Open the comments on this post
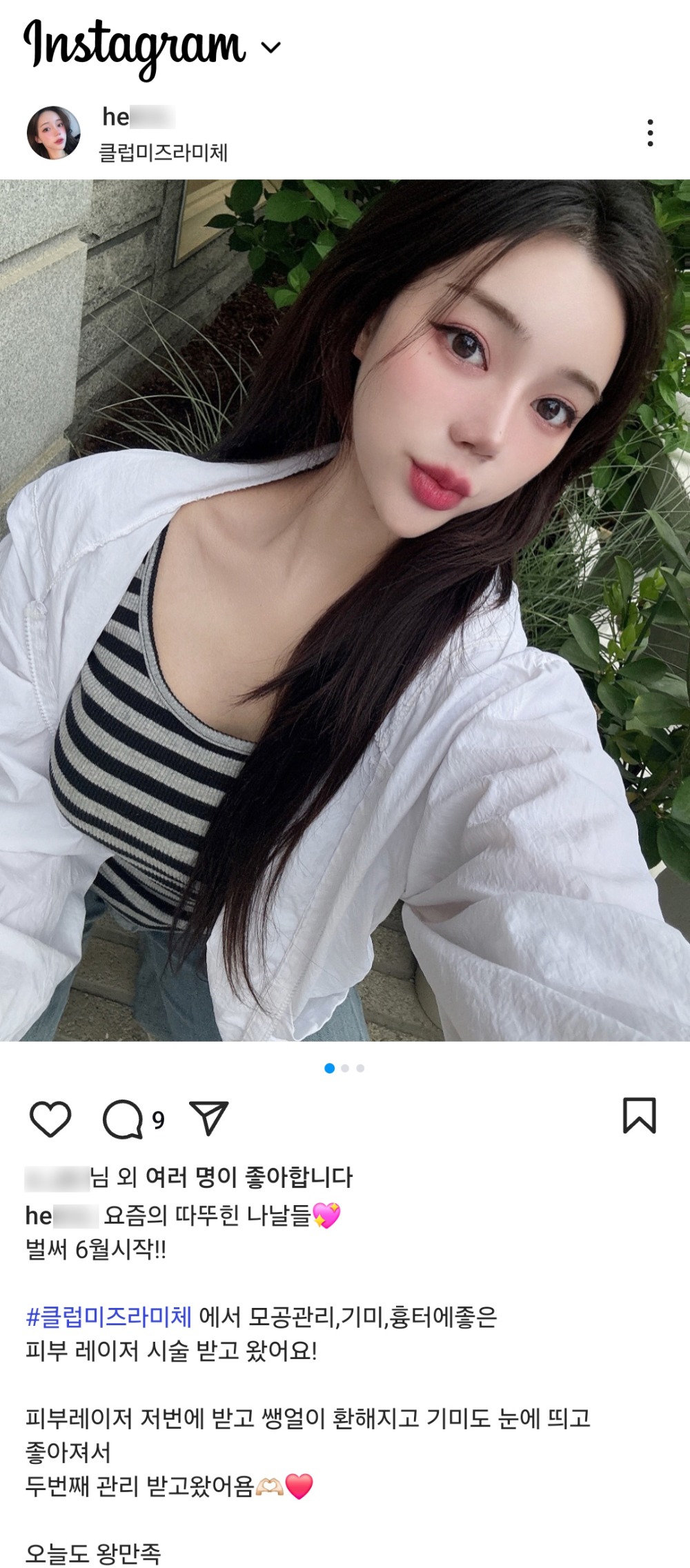 click(x=123, y=1119)
